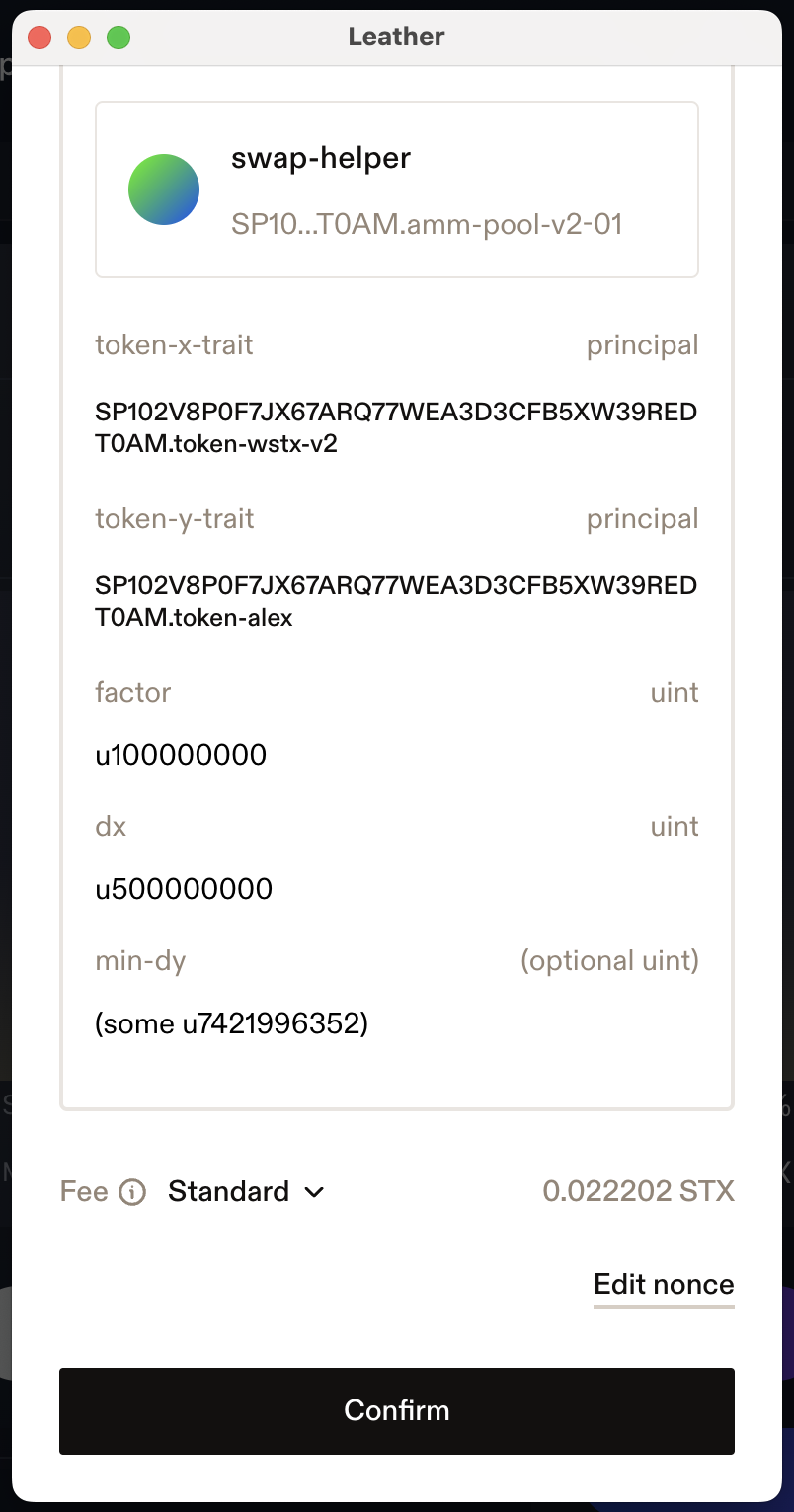Minimize the Leather window
794x1512 pixels.
click(79, 38)
